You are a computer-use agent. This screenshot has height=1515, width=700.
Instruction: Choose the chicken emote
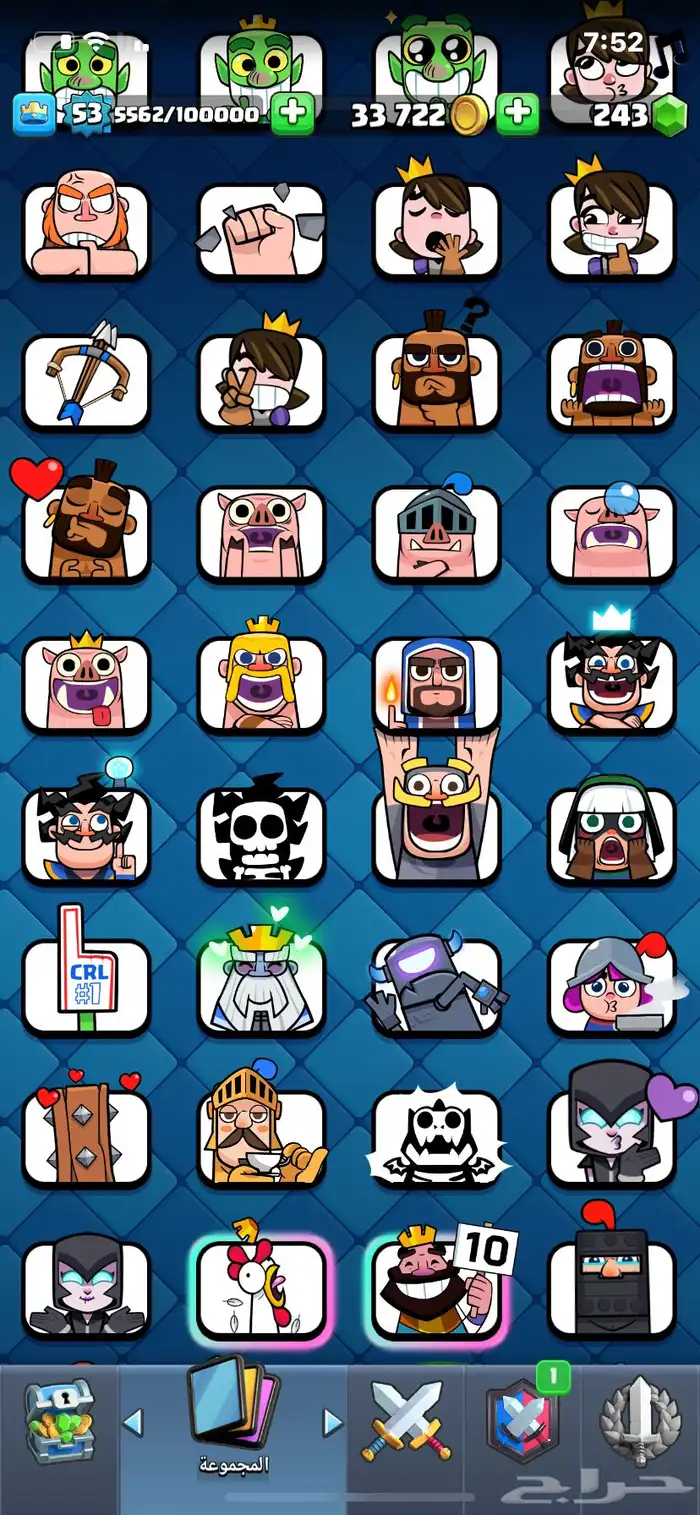coord(261,1286)
